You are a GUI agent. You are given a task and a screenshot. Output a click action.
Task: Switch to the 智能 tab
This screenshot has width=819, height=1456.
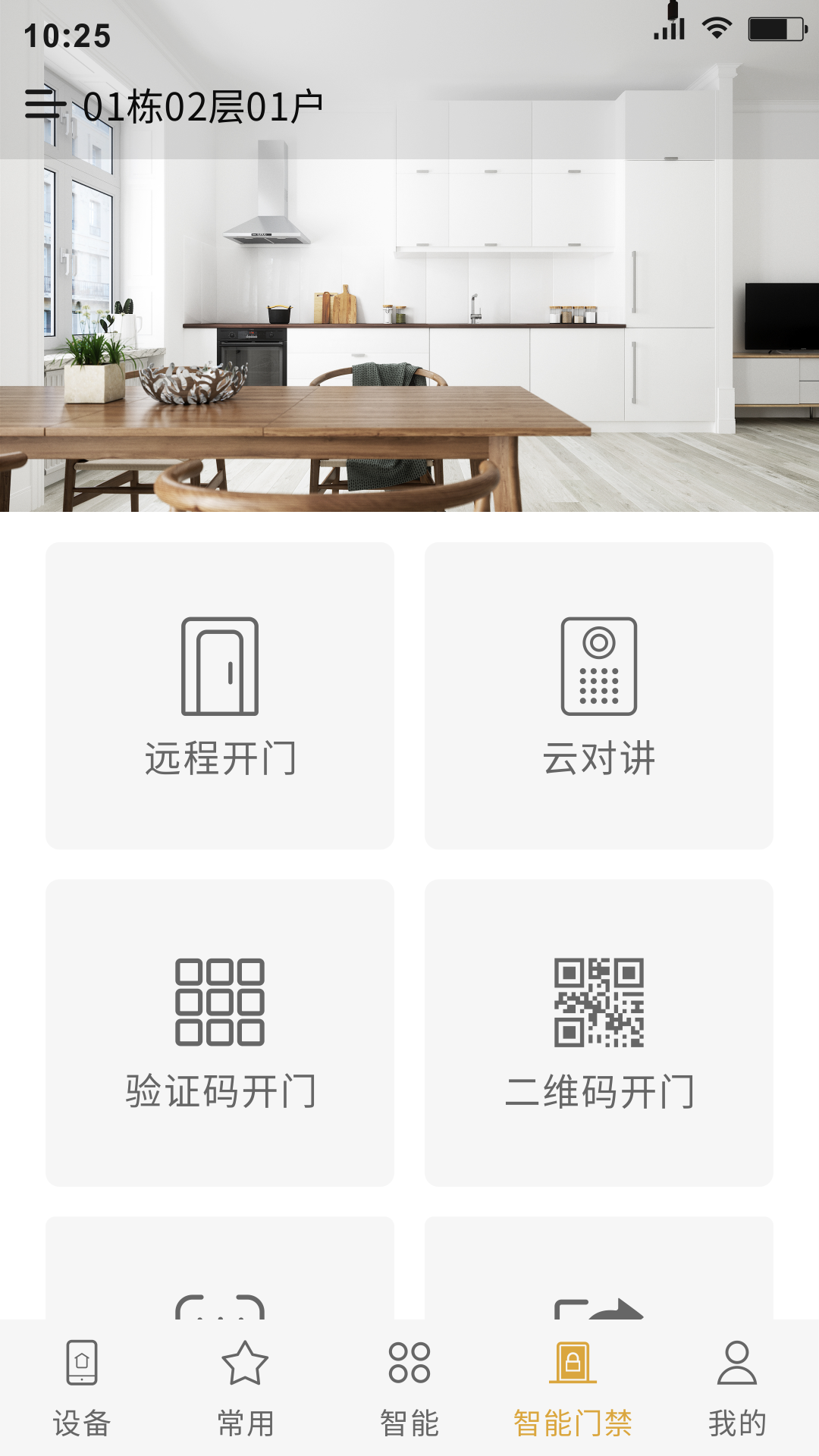tap(409, 1388)
